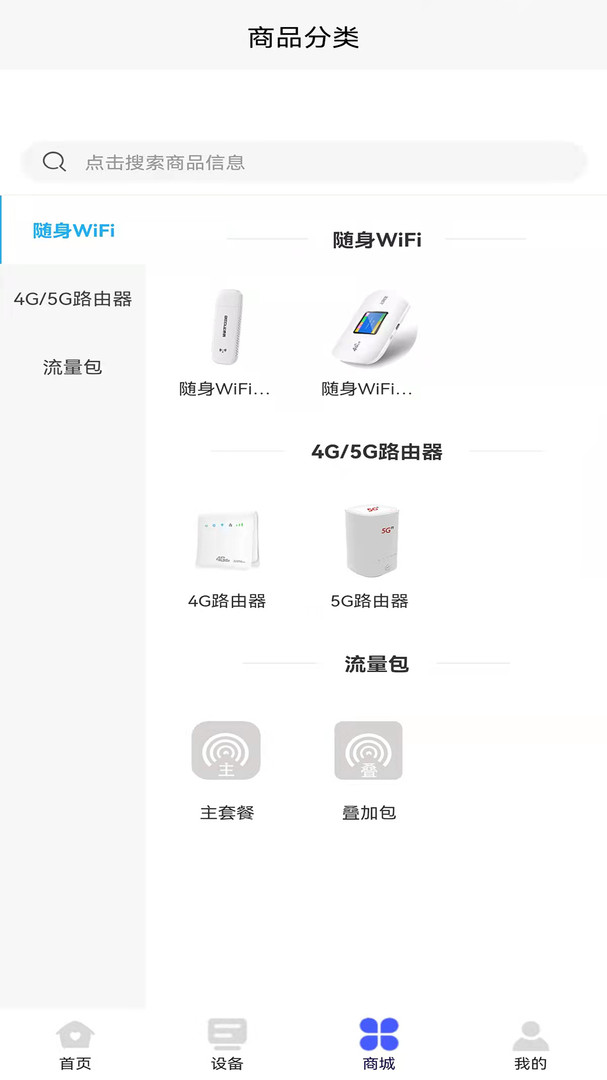
Task: Open the 主套餐 data plan
Action: [x=227, y=768]
